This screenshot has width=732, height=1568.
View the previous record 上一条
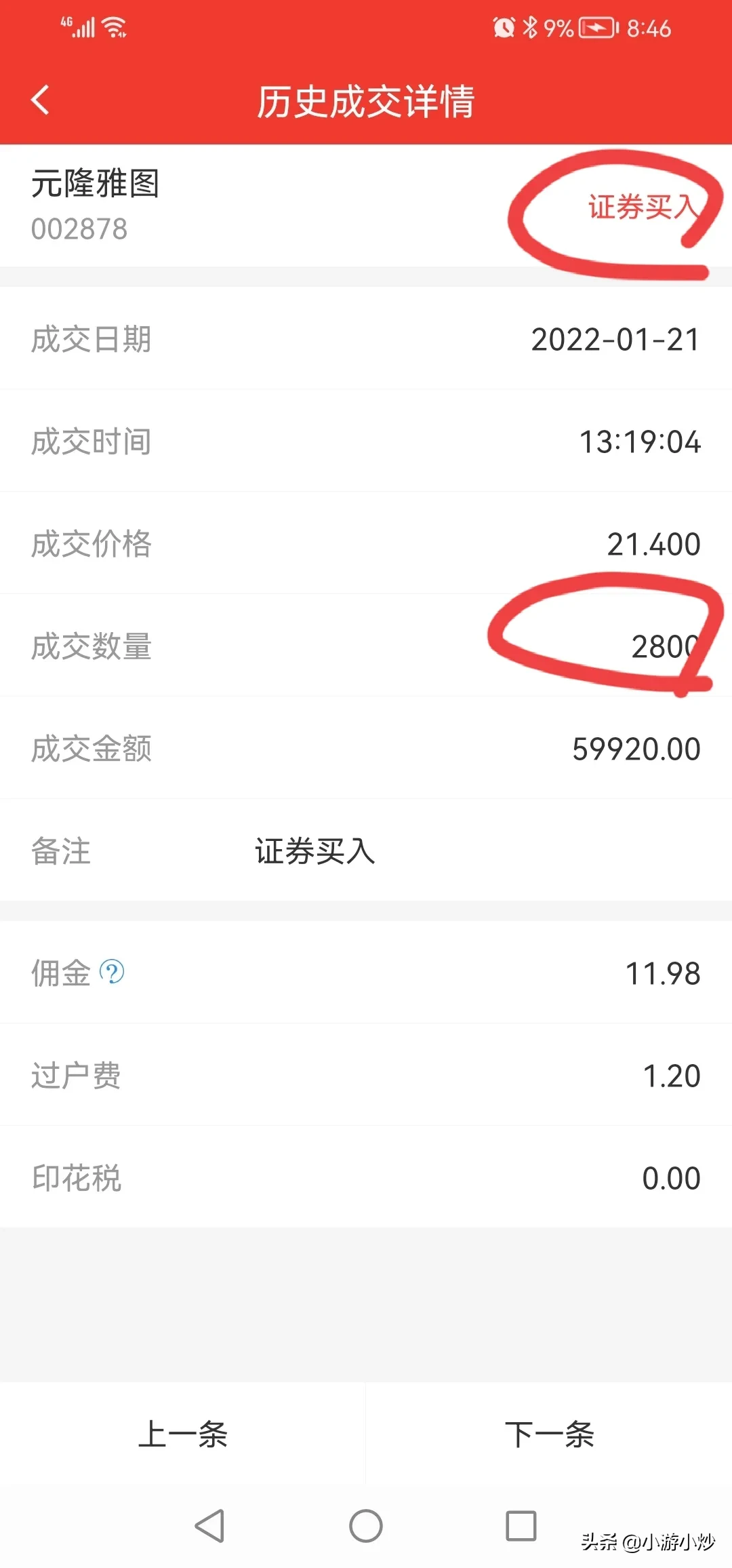(182, 1434)
